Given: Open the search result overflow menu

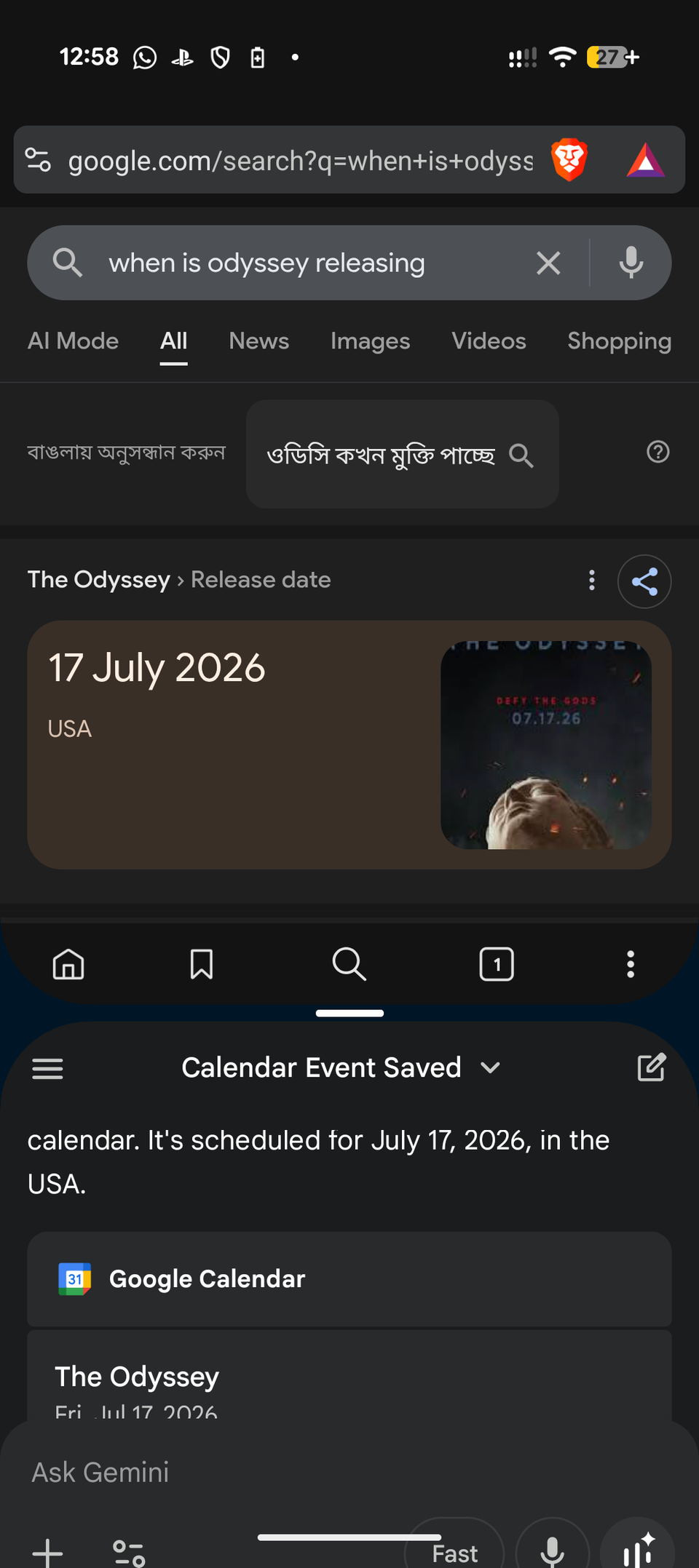Looking at the screenshot, I should 591,580.
